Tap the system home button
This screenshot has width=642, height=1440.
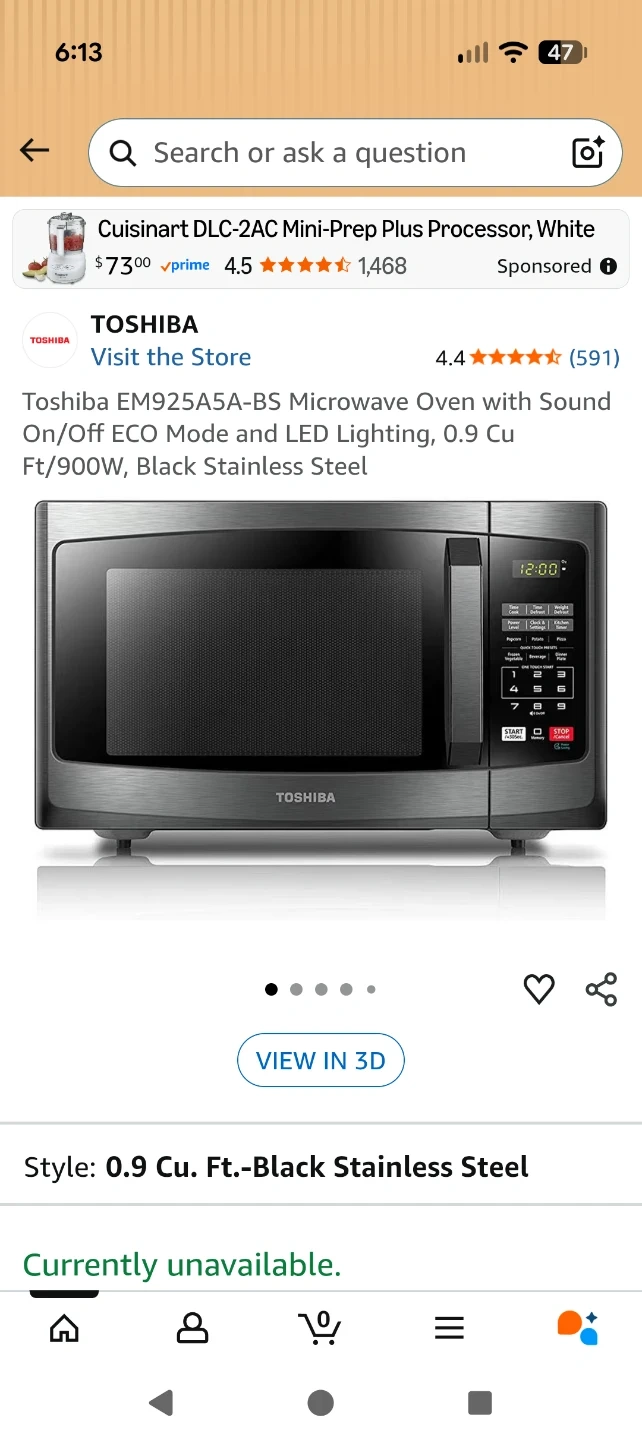click(320, 1403)
